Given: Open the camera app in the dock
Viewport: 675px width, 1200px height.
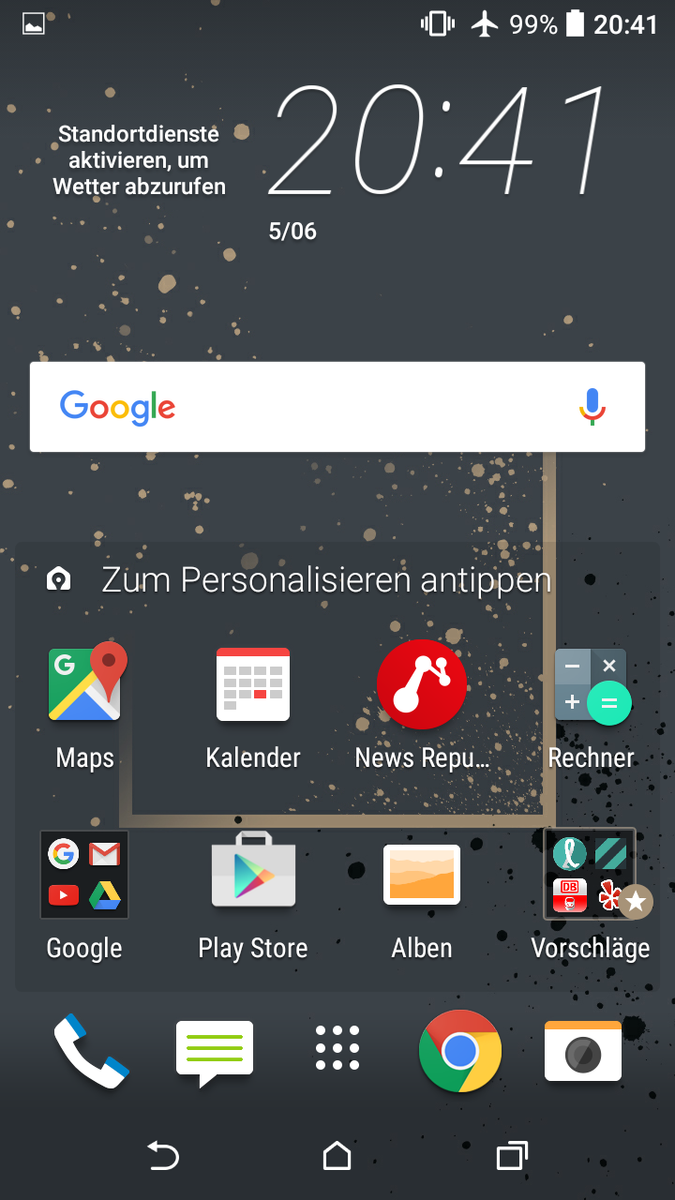Looking at the screenshot, I should (583, 1051).
